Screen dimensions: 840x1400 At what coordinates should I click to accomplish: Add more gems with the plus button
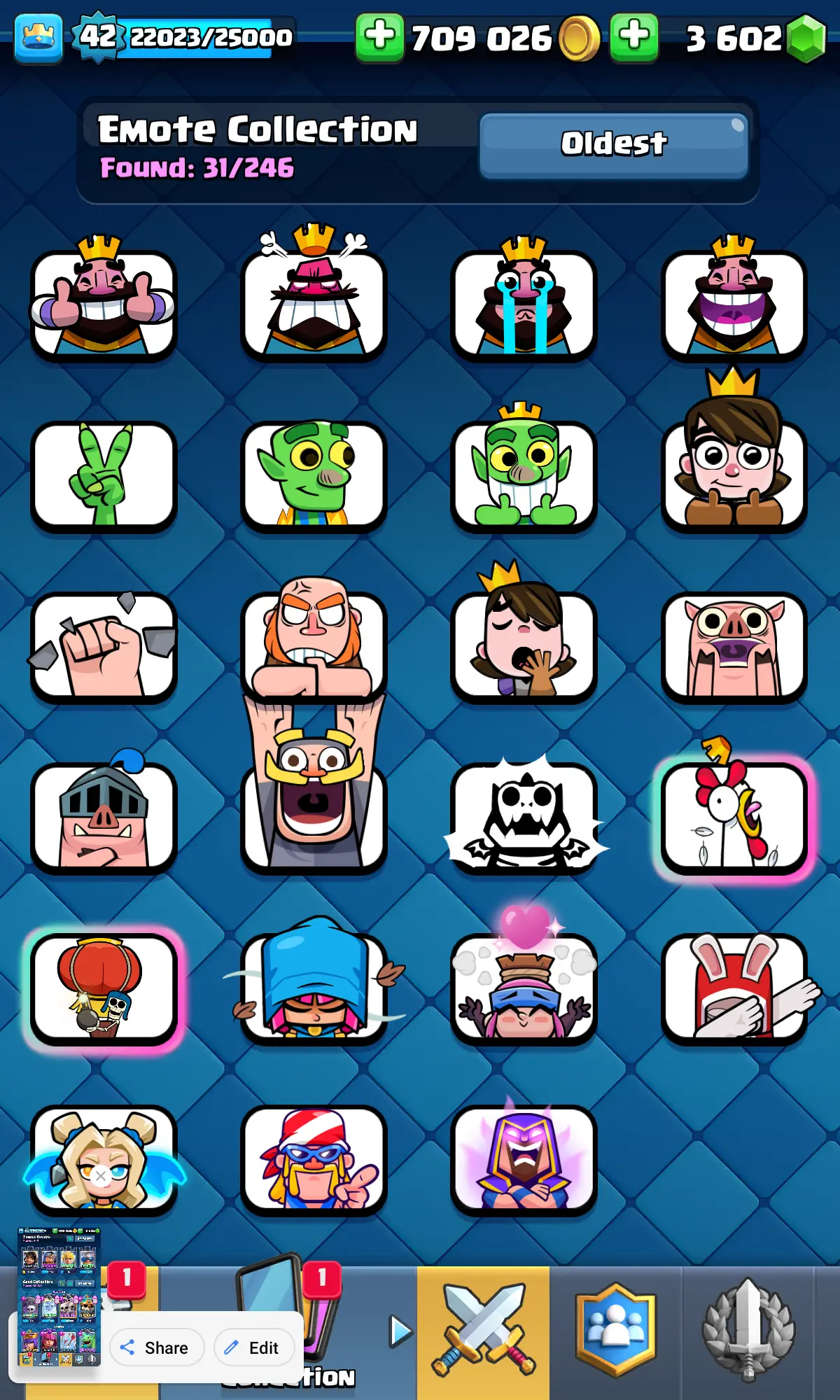tap(633, 36)
